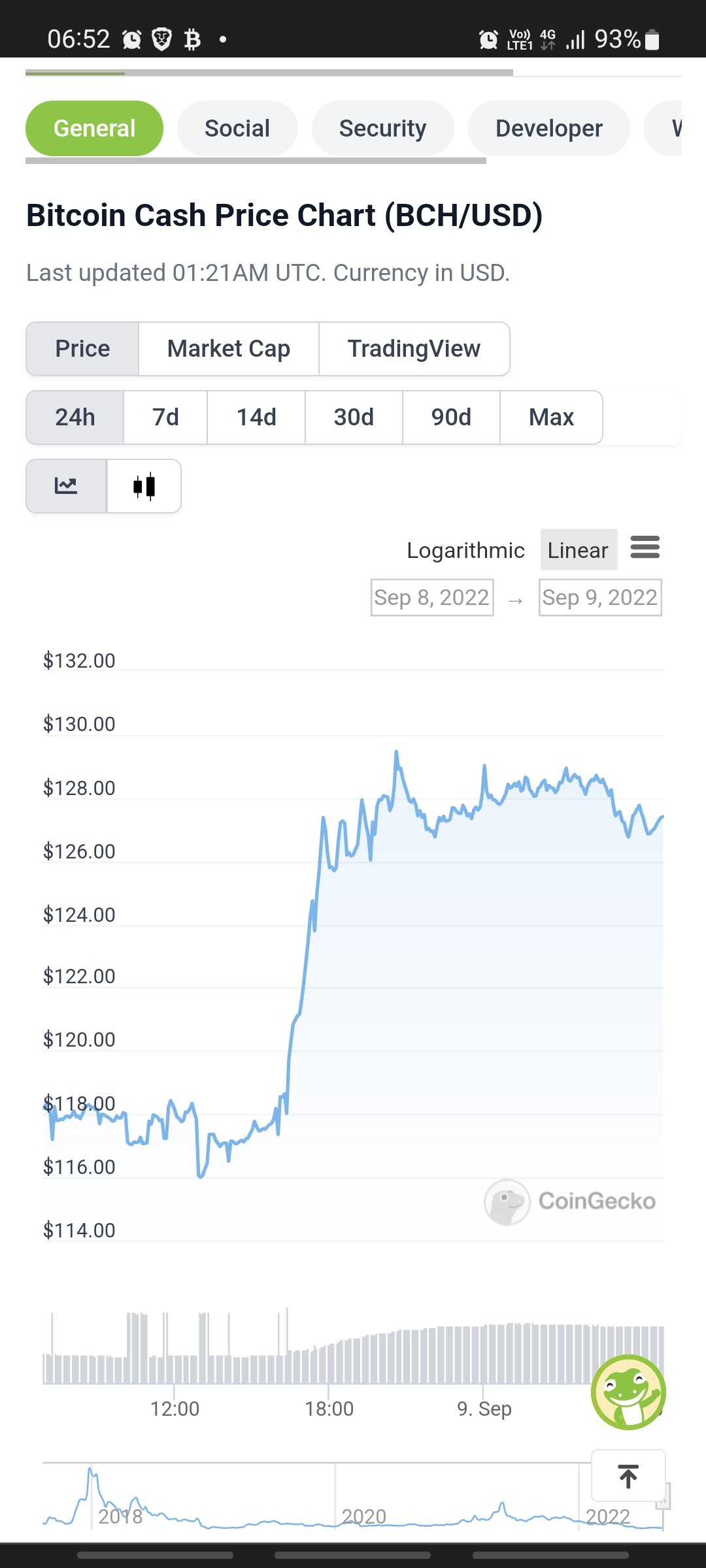Show the 30d price range

coord(354,417)
